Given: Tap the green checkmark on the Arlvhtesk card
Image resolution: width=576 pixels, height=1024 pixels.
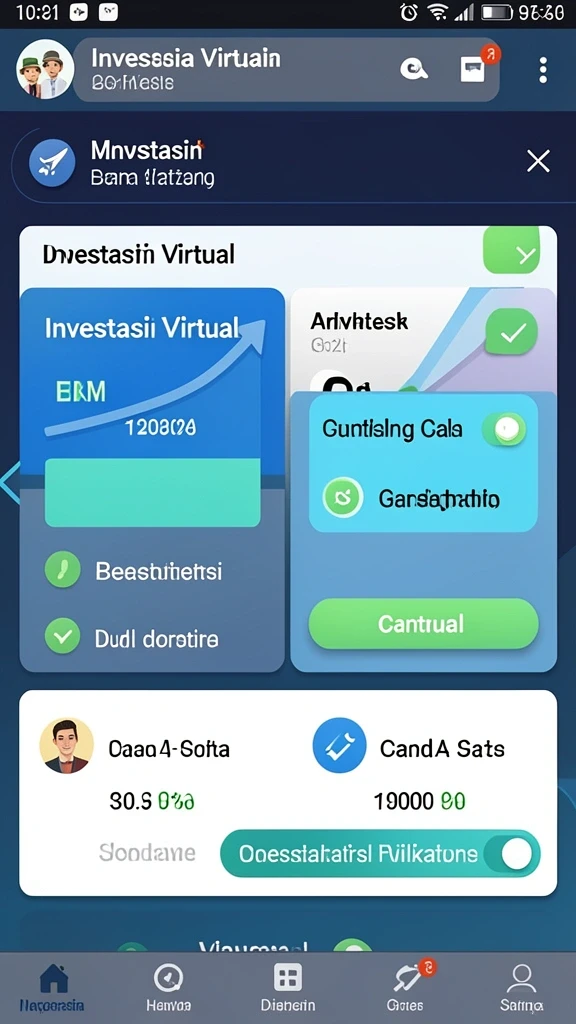Looking at the screenshot, I should (x=511, y=332).
